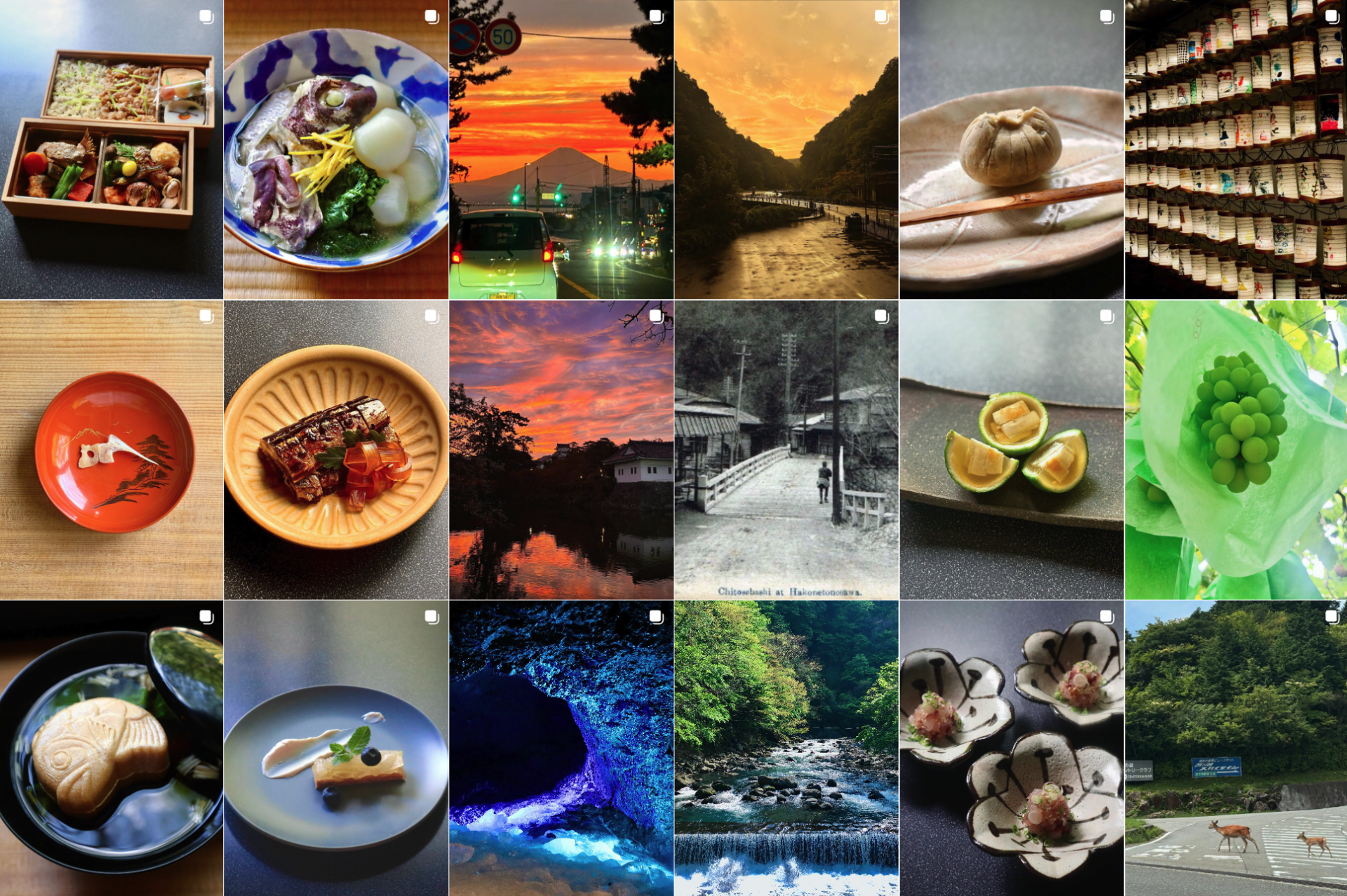View the blue-lit cave post
The height and width of the screenshot is (896, 1347).
(561, 748)
